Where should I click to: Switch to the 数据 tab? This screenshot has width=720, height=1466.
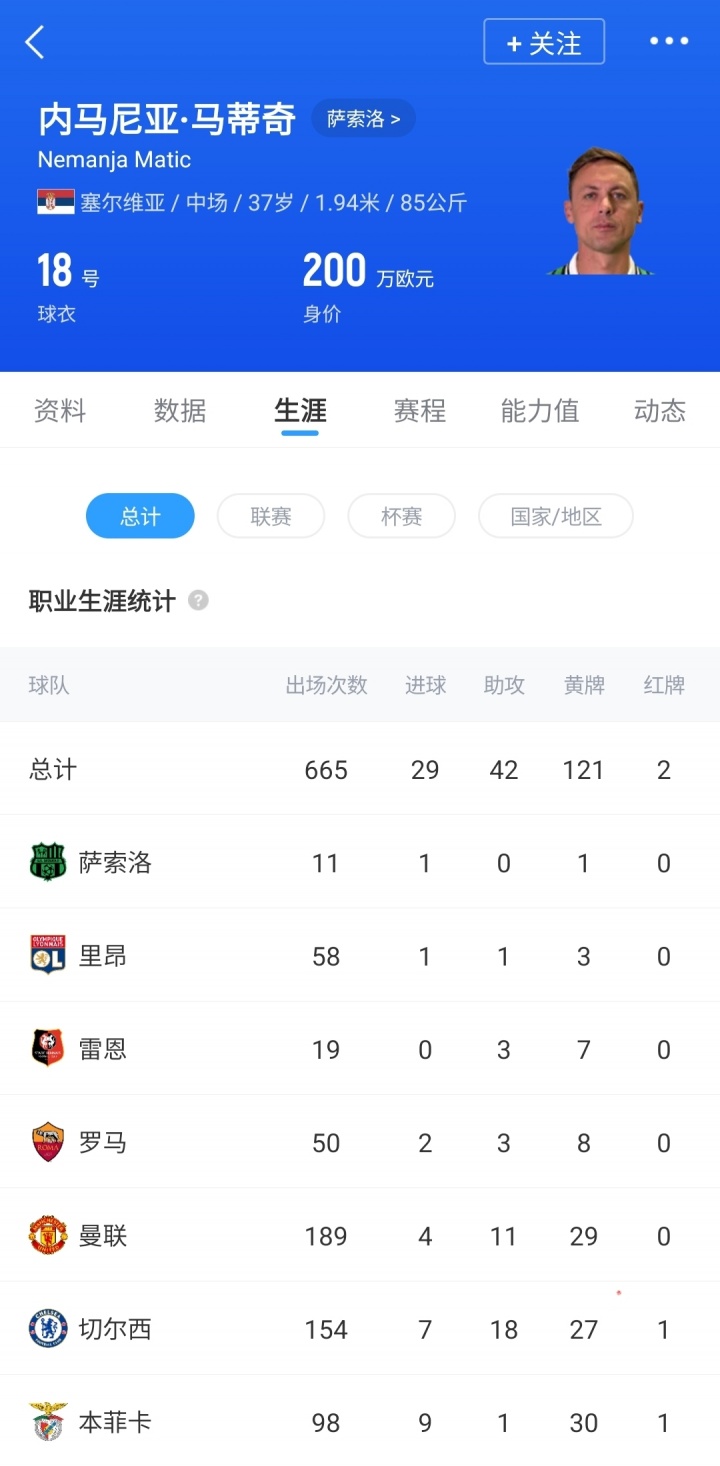click(180, 411)
